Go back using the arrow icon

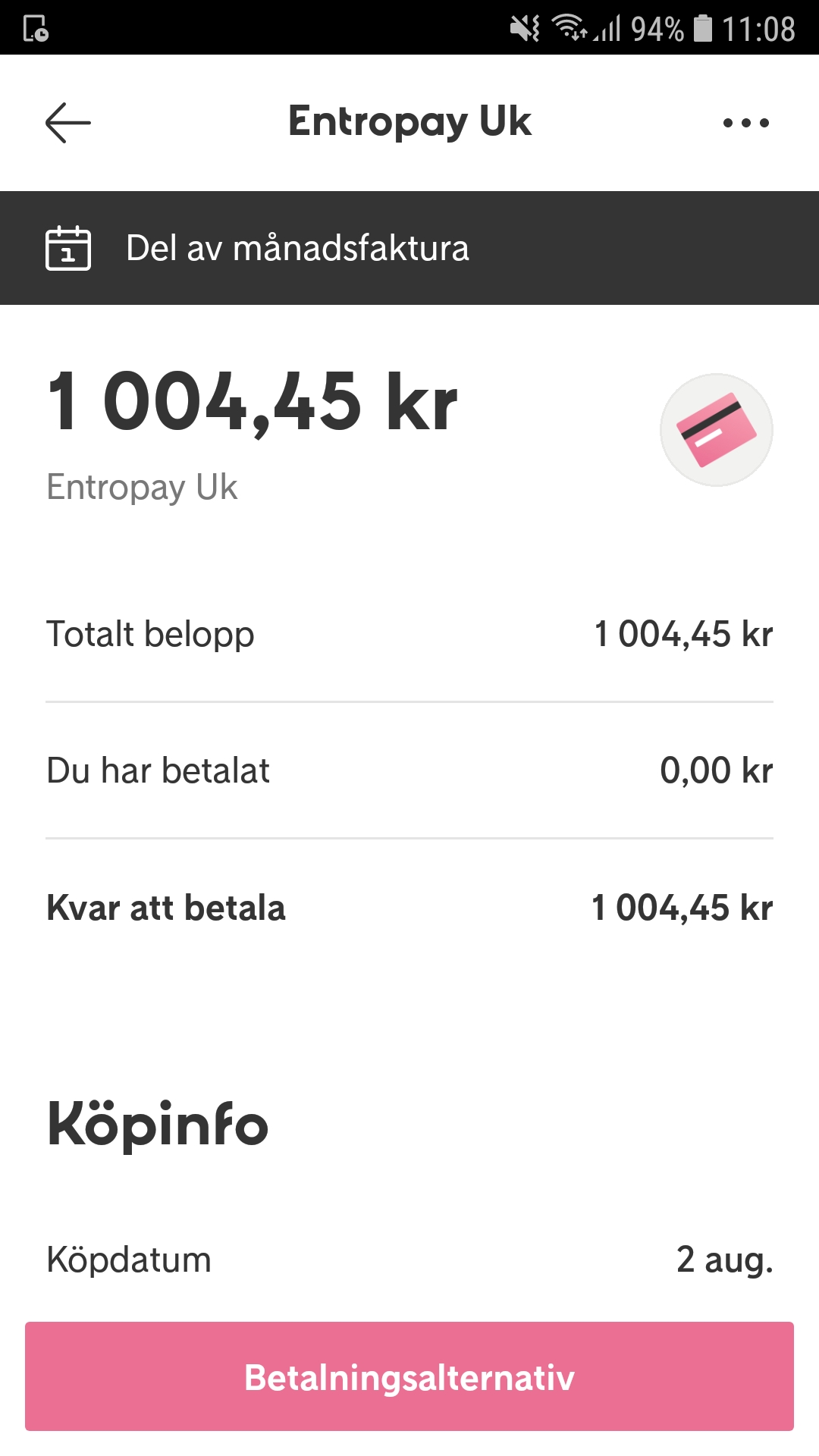(x=68, y=123)
